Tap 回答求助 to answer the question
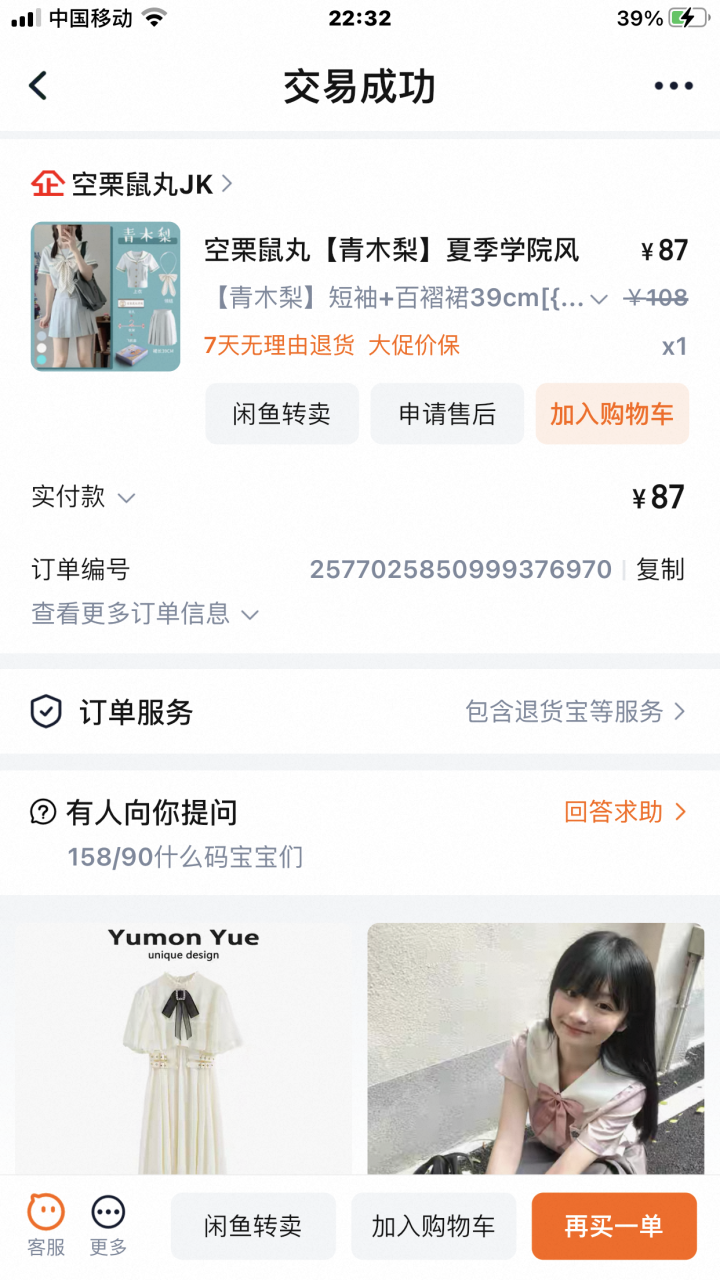The height and width of the screenshot is (1280, 720). (x=625, y=812)
